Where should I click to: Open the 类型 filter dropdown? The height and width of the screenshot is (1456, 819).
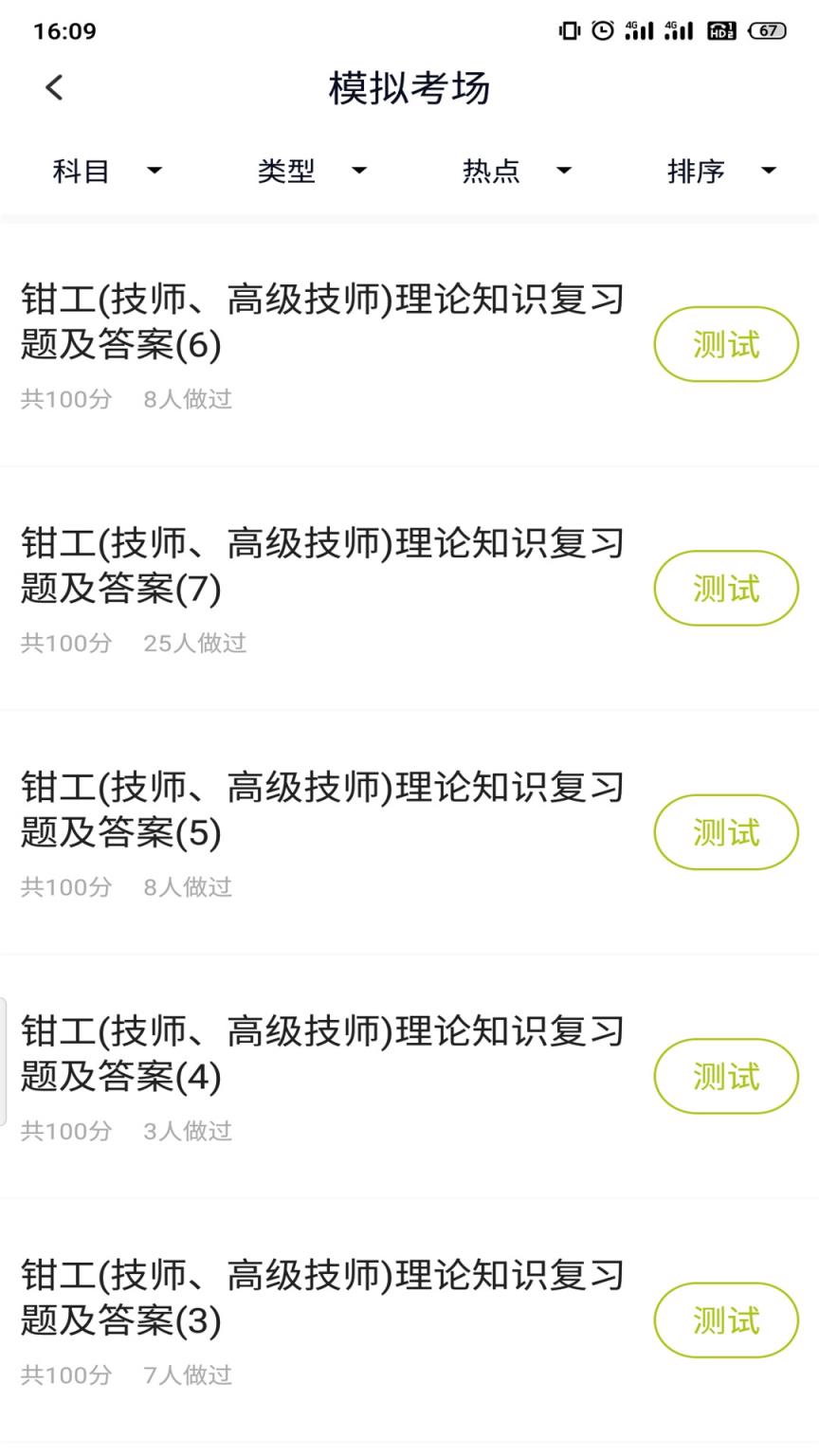(313, 171)
